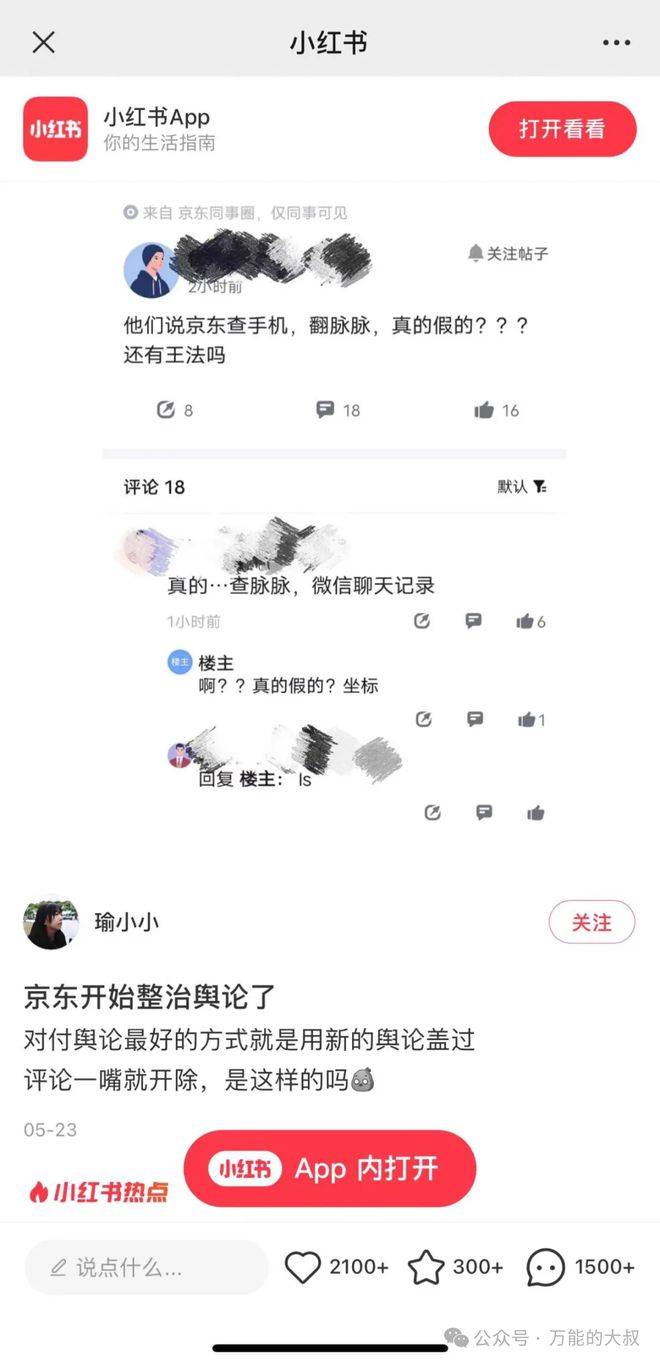
Task: Collect the post with the star icon
Action: click(x=426, y=1268)
